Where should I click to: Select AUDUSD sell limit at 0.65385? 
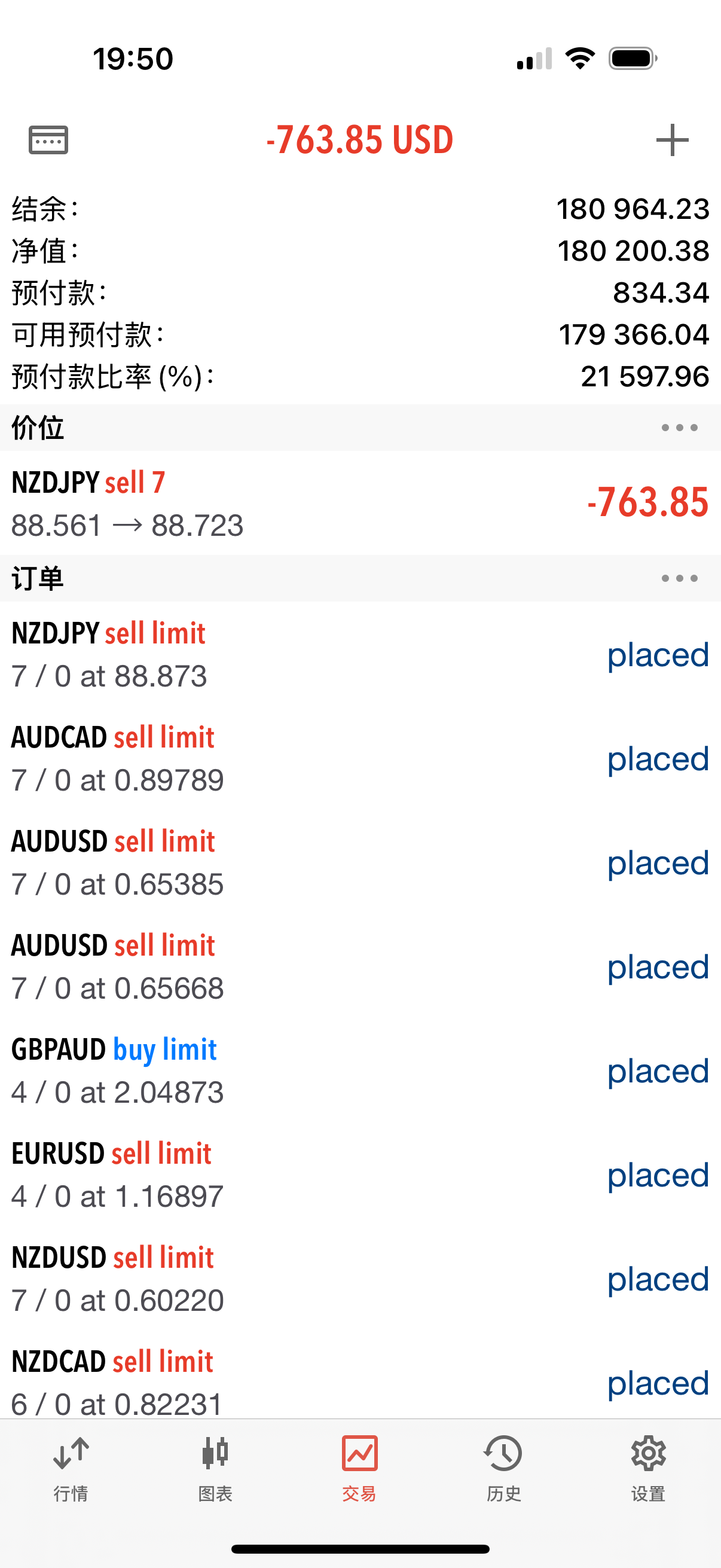pos(360,862)
